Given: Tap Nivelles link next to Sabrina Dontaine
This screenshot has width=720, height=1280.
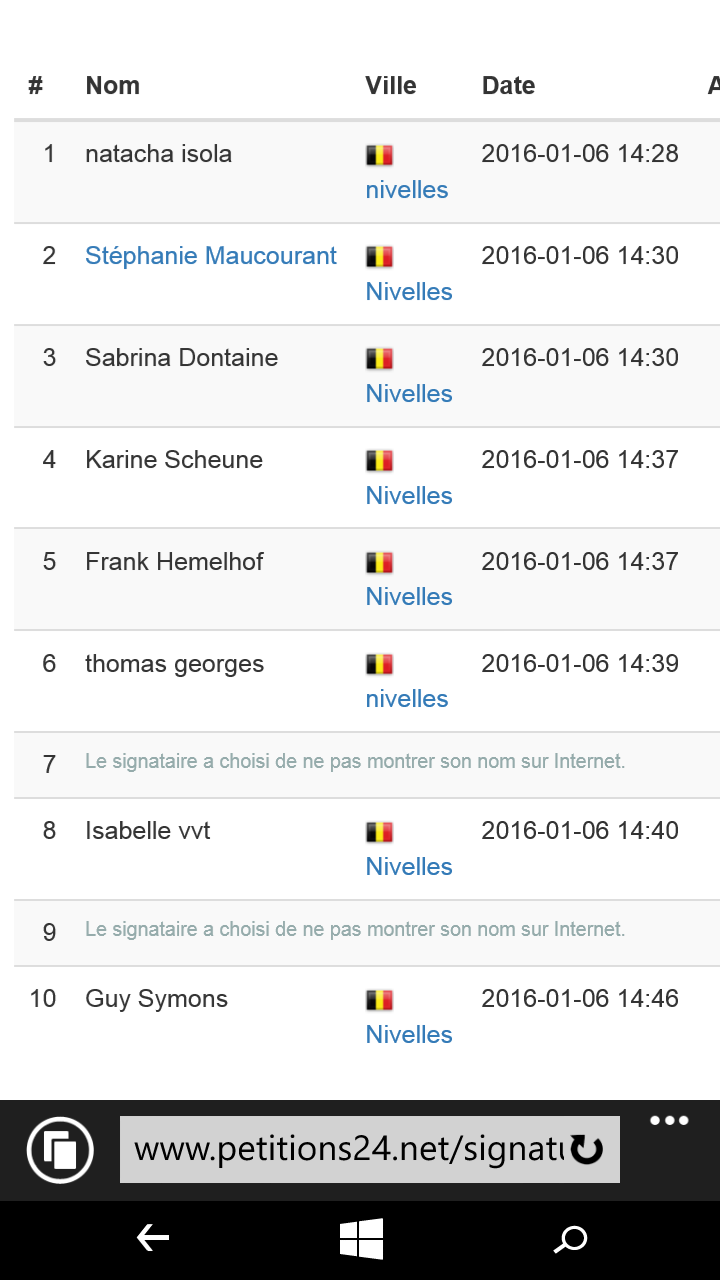Looking at the screenshot, I should tap(409, 394).
